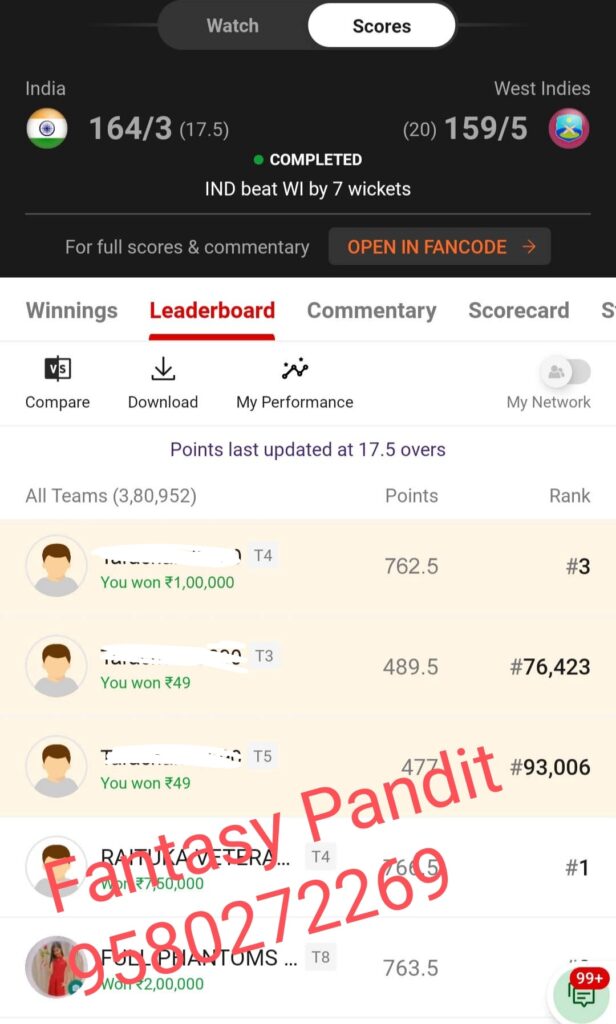This screenshot has height=1024, width=616.
Task: Go to the Scorecard tab
Action: tap(518, 310)
